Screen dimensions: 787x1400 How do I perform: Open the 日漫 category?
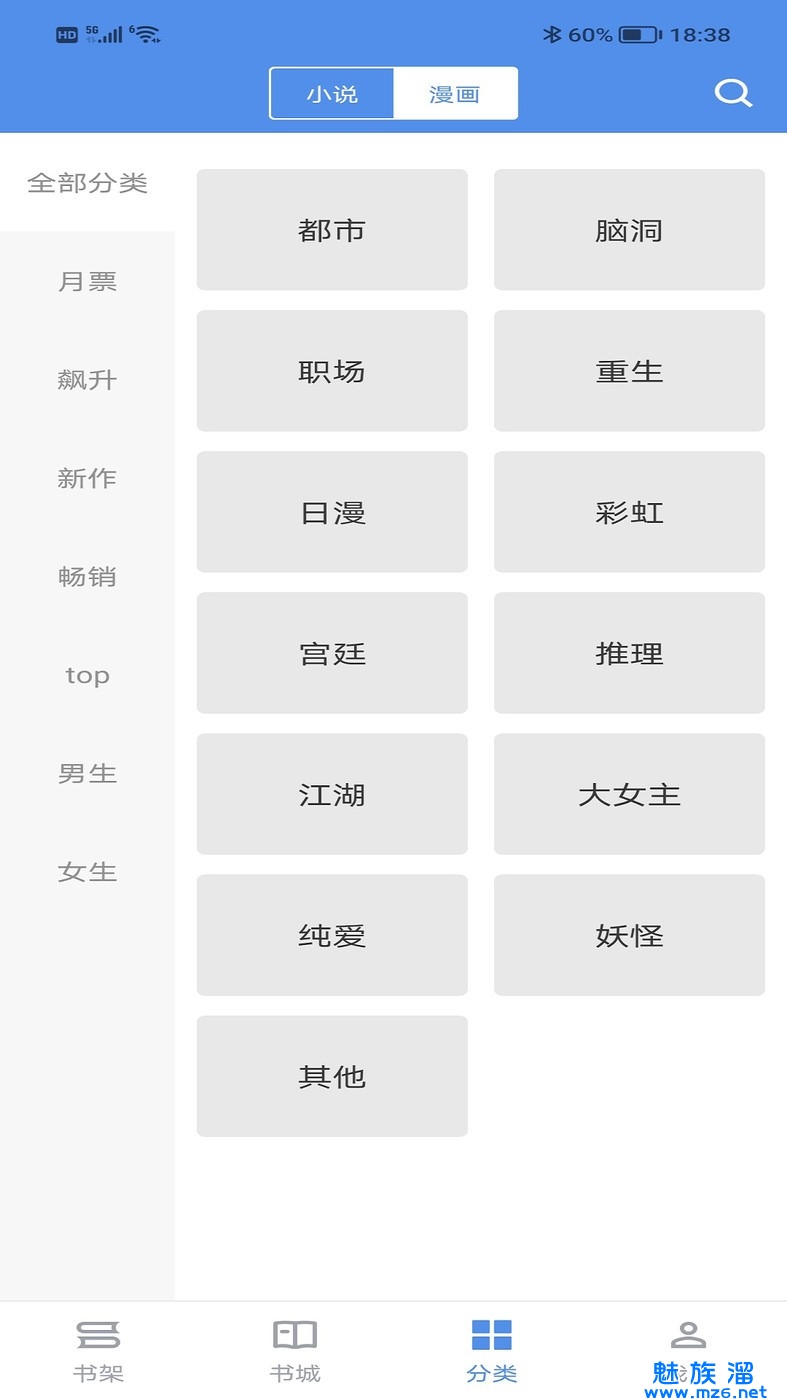[x=332, y=512]
